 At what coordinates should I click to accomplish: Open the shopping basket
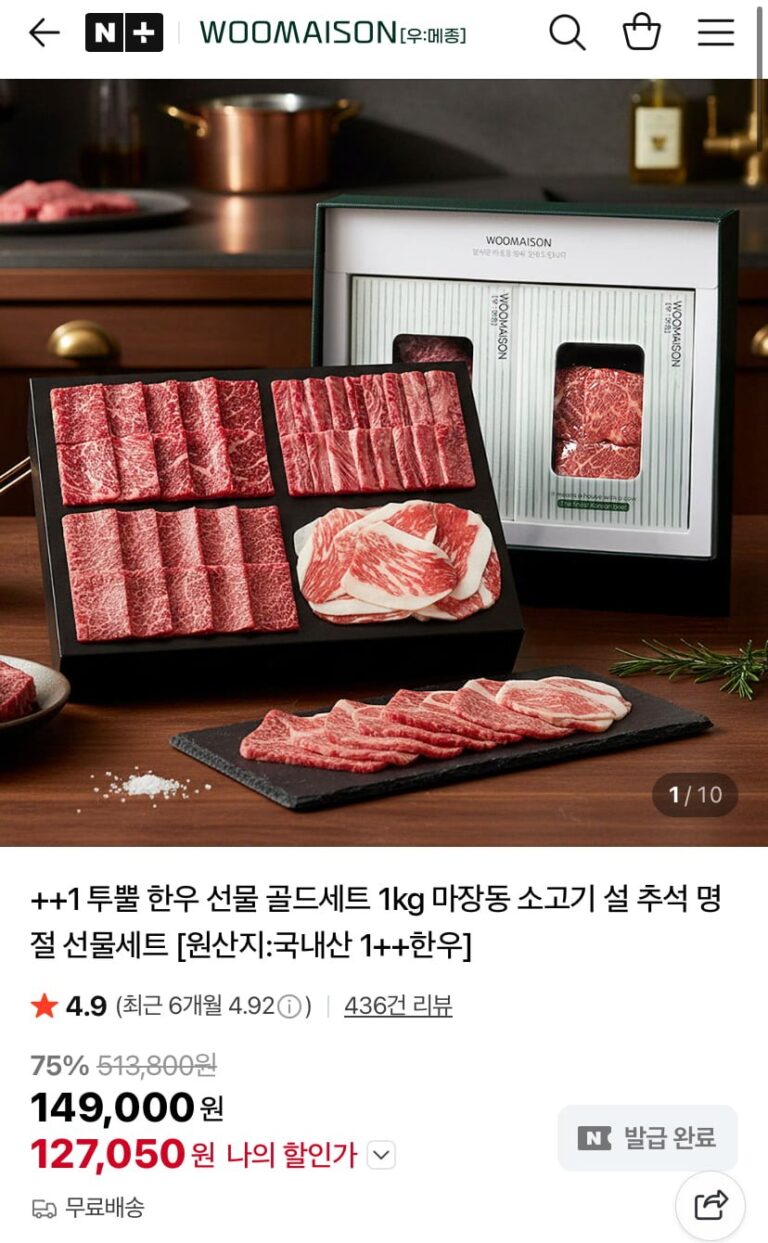(x=641, y=33)
